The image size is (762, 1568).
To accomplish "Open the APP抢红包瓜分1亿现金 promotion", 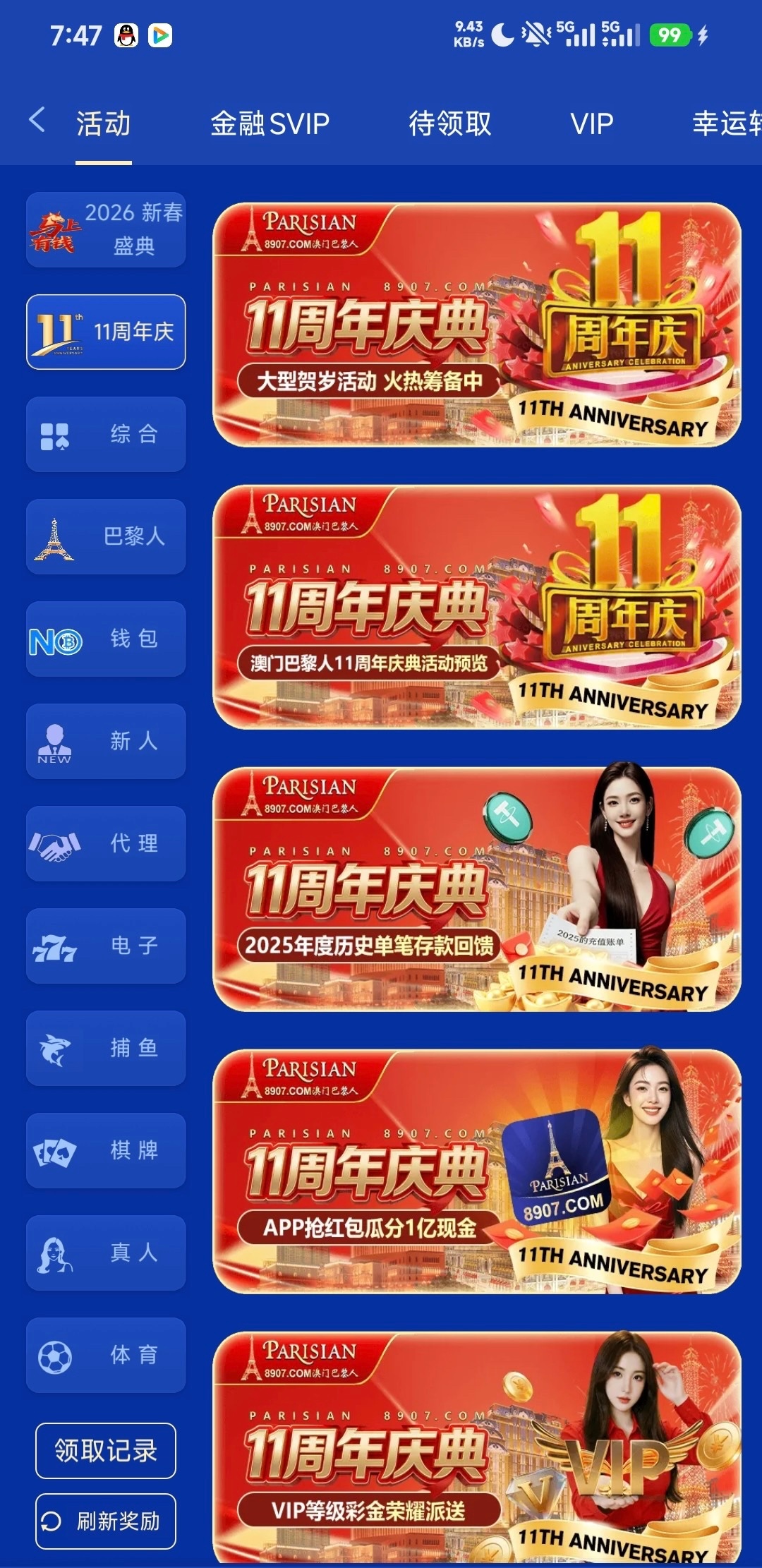I will pos(476,1171).
